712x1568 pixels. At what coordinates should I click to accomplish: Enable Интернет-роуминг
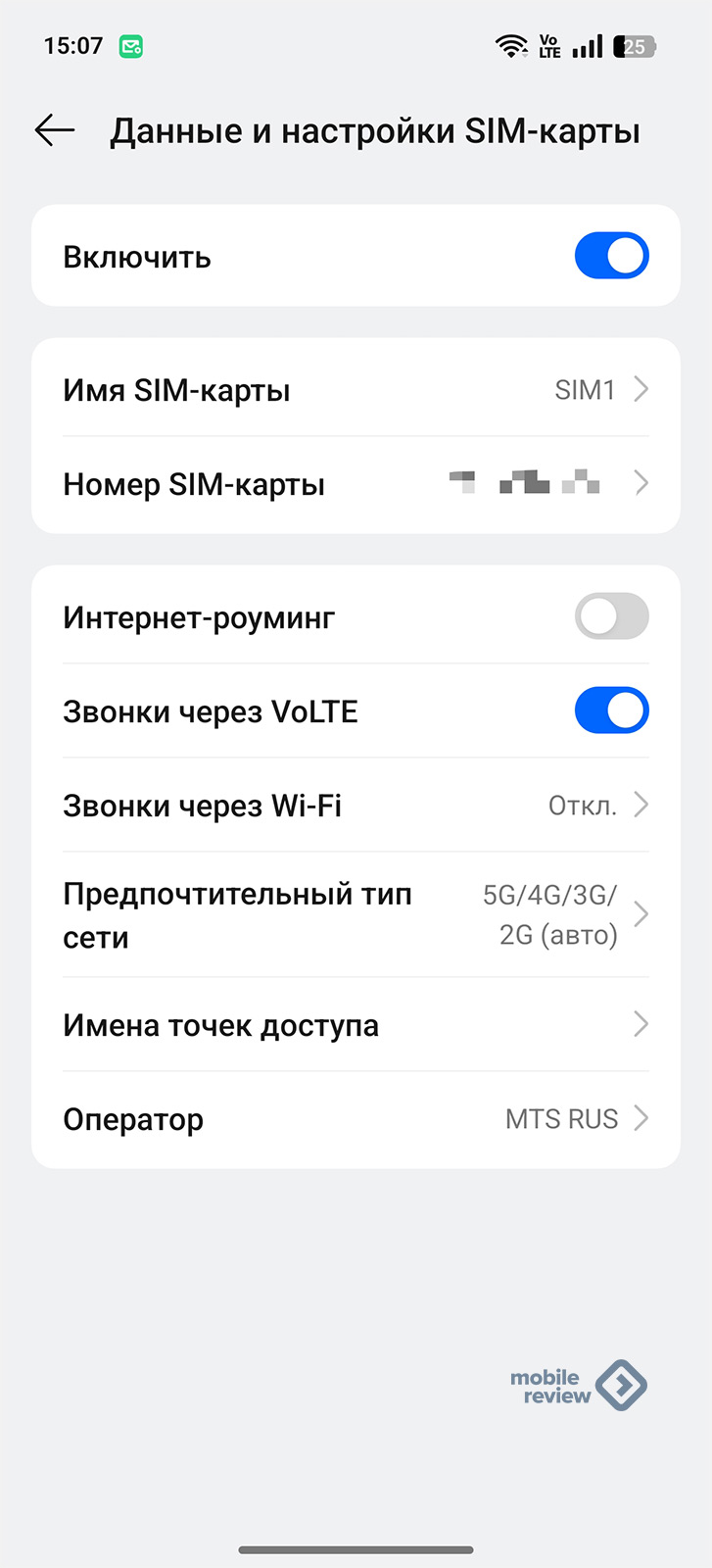611,616
